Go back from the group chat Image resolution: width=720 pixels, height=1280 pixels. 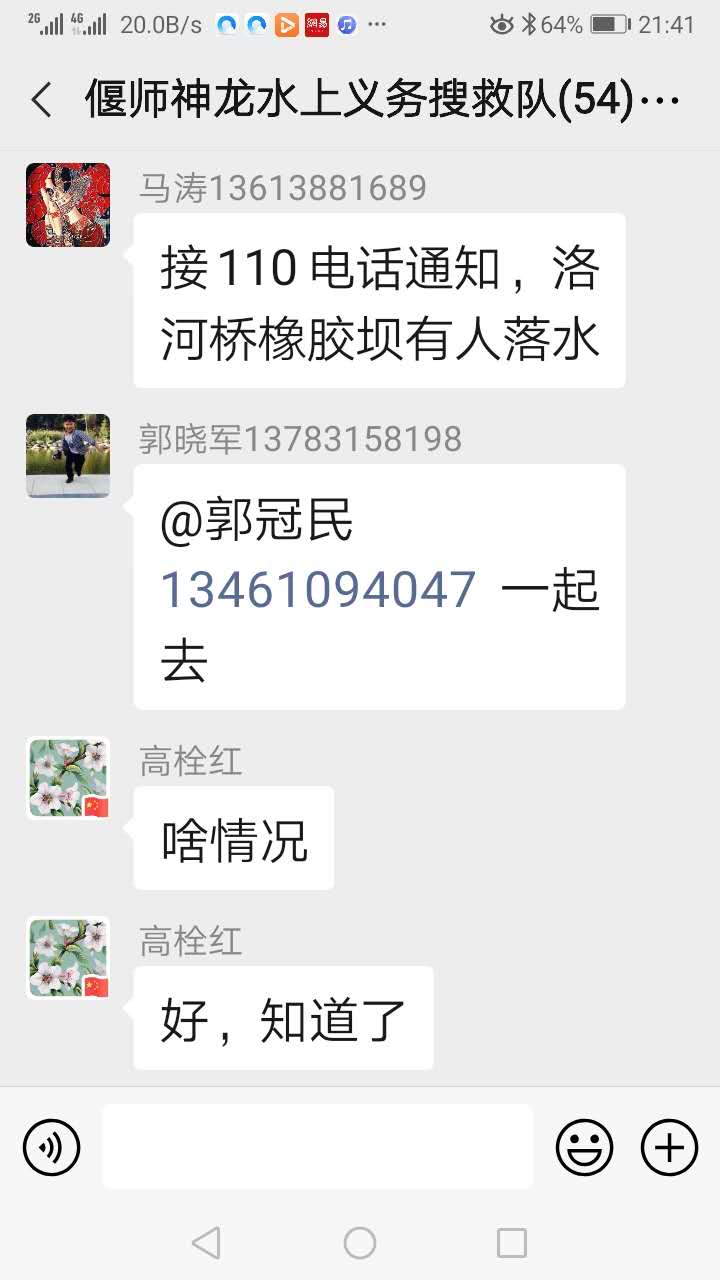click(x=41, y=101)
